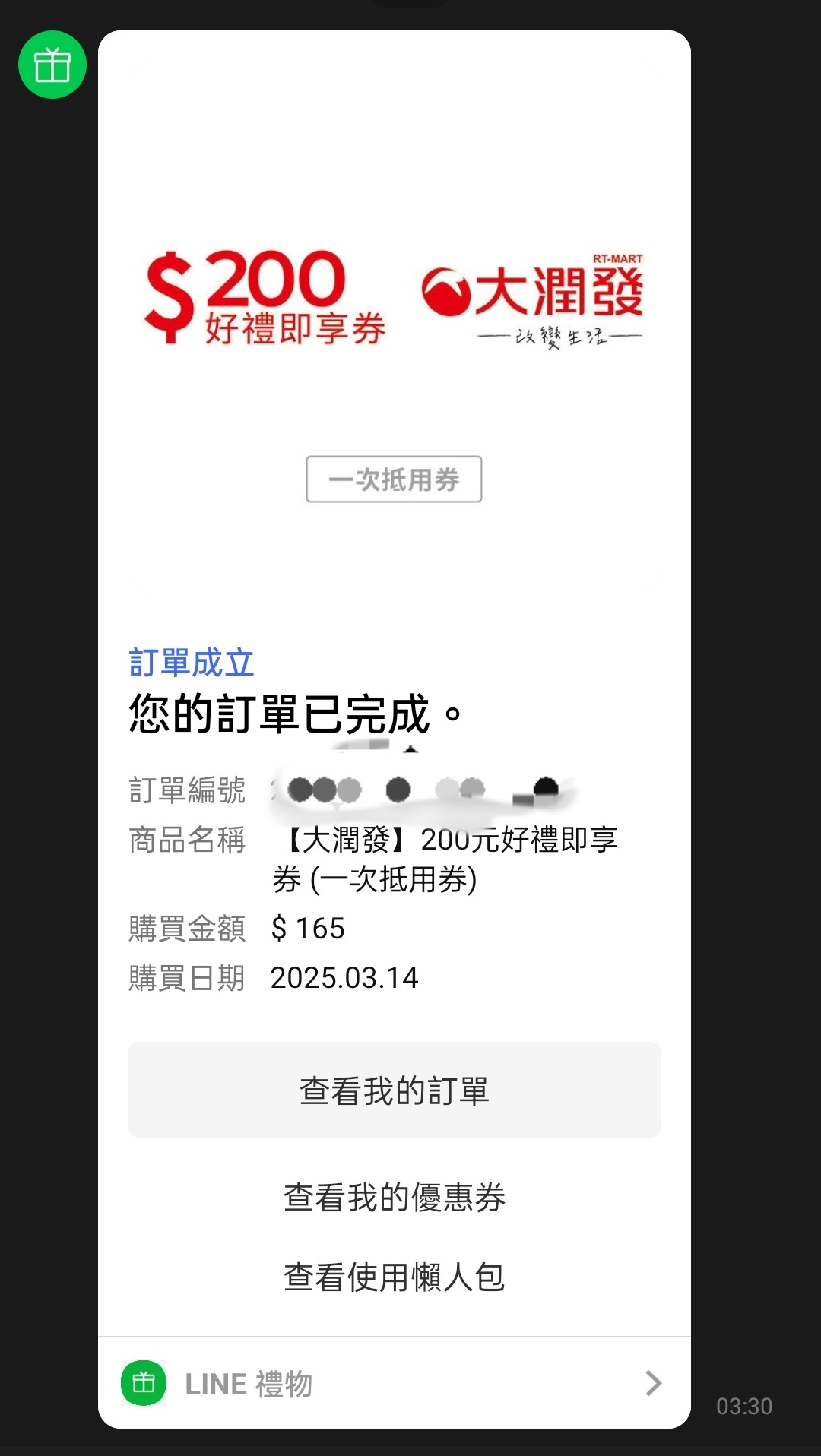Open the LINE 禮物 footer row
The image size is (821, 1456).
(x=394, y=1383)
